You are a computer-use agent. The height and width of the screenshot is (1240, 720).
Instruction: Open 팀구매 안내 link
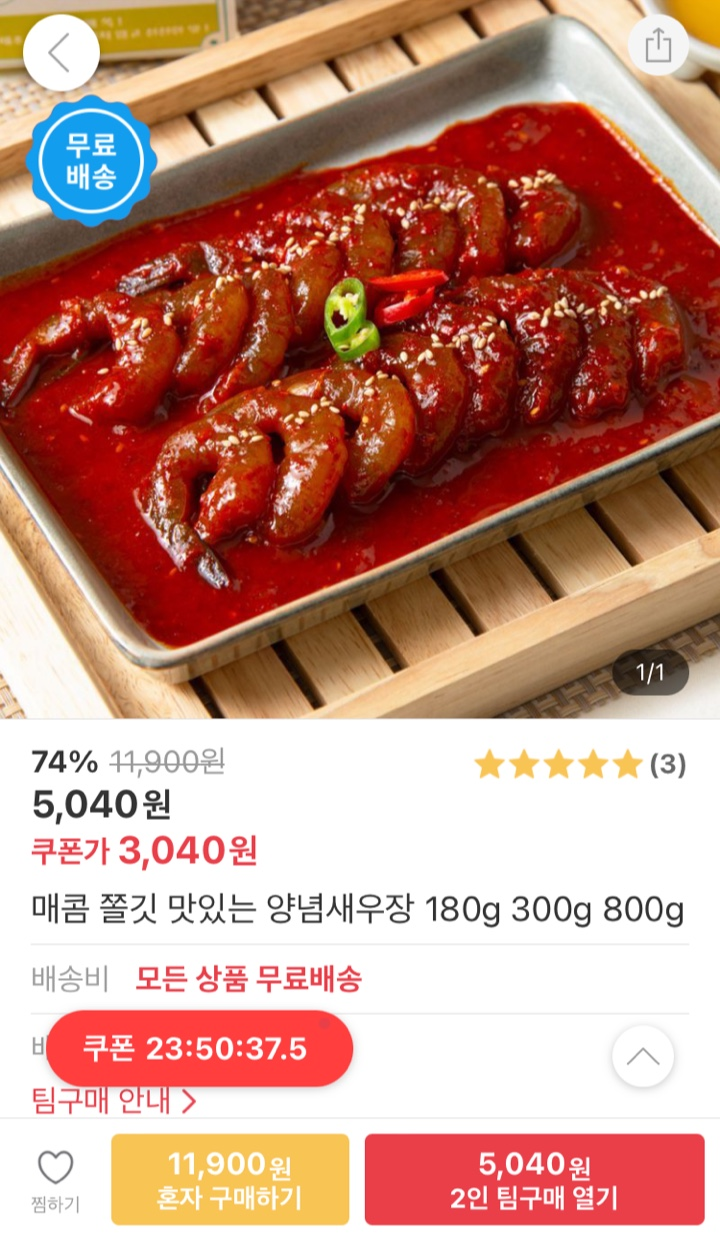tap(114, 1102)
